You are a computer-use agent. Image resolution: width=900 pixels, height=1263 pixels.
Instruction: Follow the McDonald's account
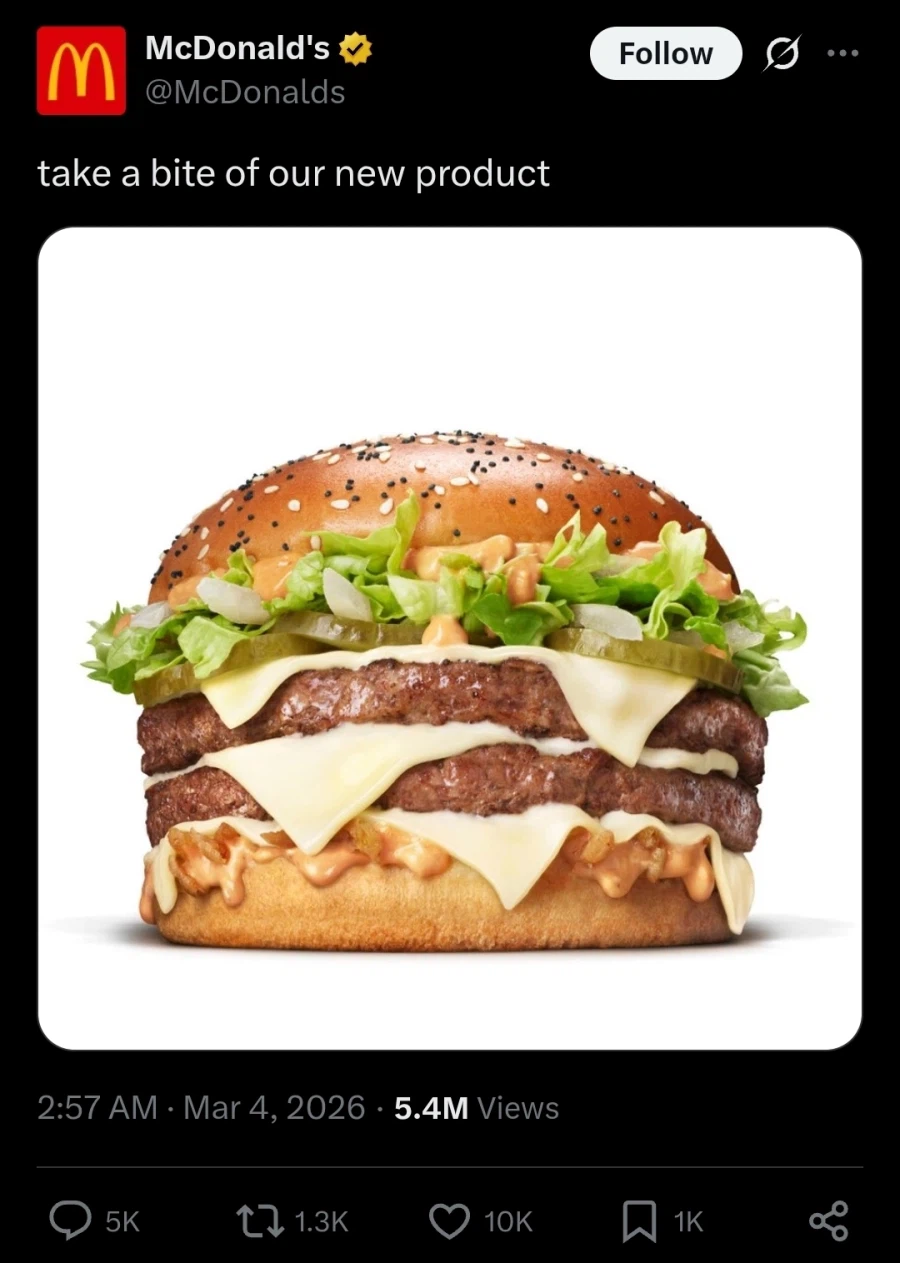click(665, 54)
